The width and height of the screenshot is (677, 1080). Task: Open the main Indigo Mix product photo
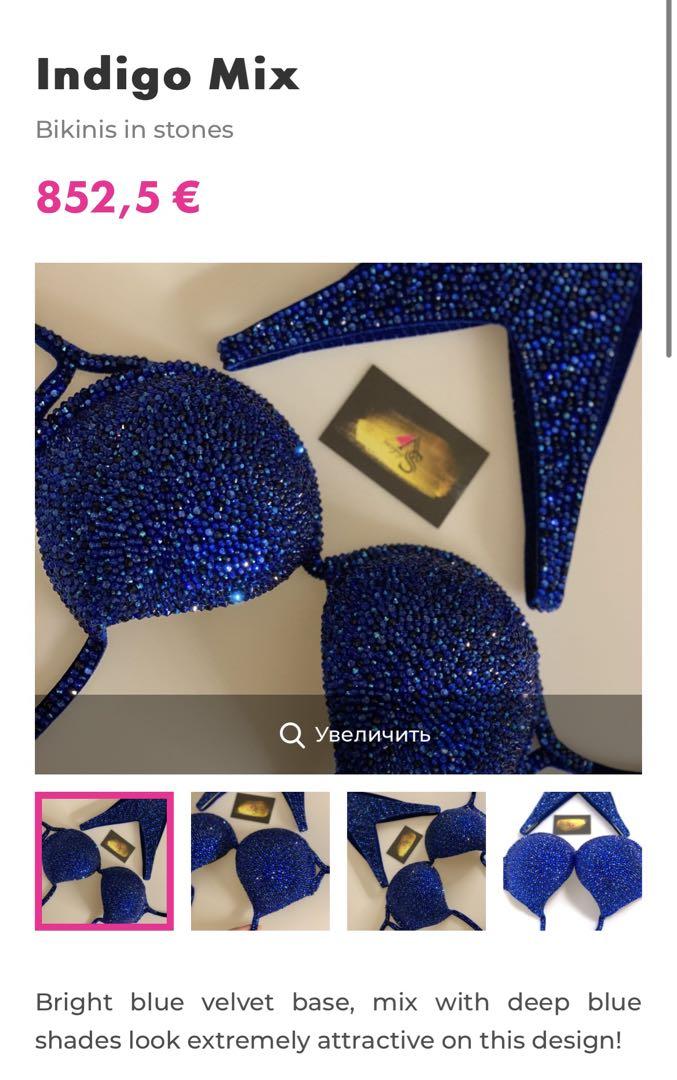click(338, 480)
